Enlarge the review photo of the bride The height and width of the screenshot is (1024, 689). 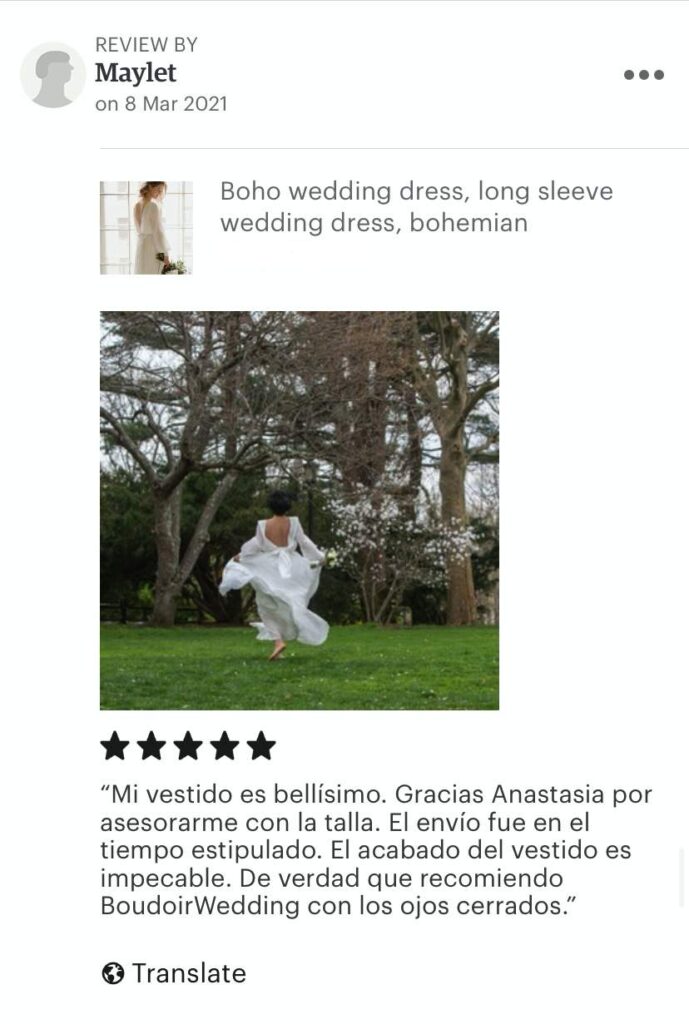click(x=299, y=510)
